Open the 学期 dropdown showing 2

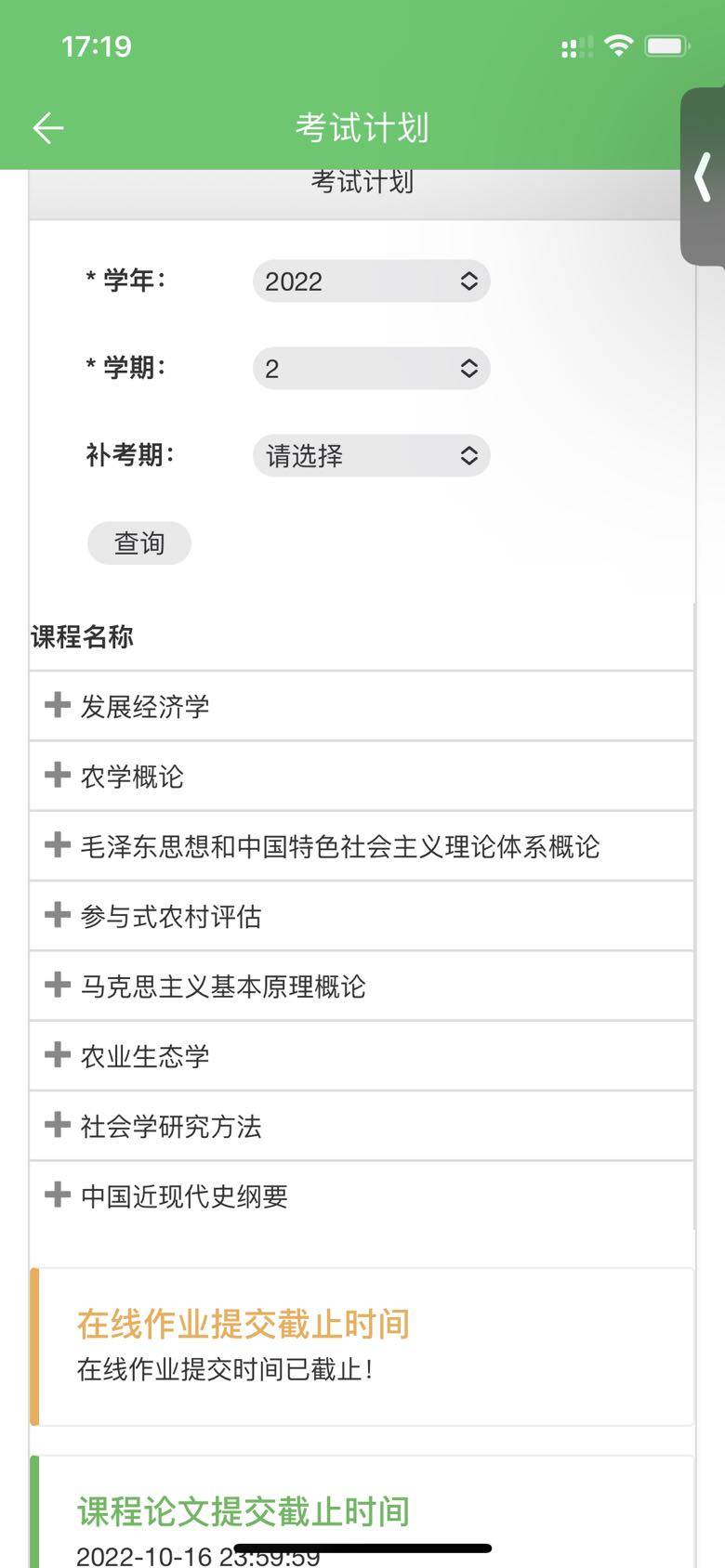tap(371, 369)
